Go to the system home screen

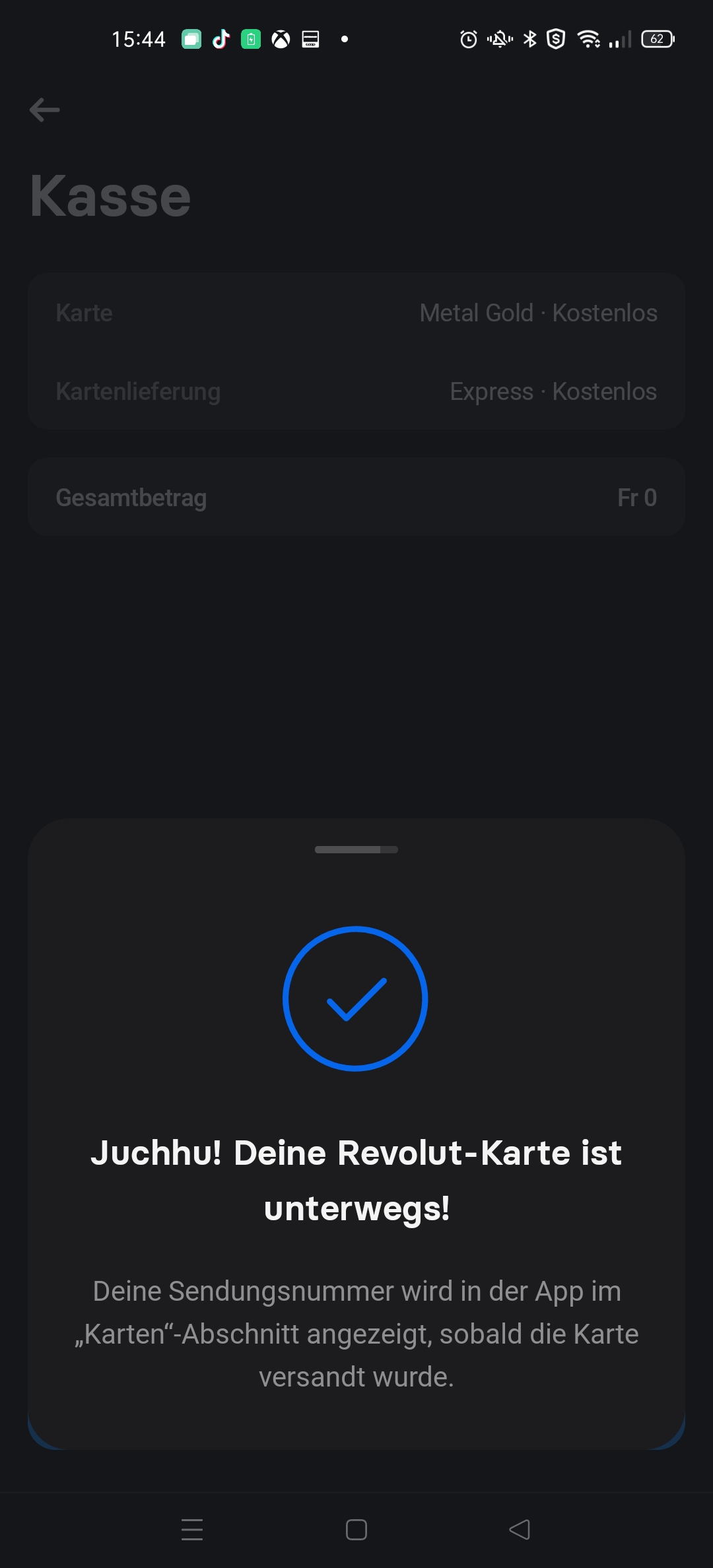(356, 1529)
